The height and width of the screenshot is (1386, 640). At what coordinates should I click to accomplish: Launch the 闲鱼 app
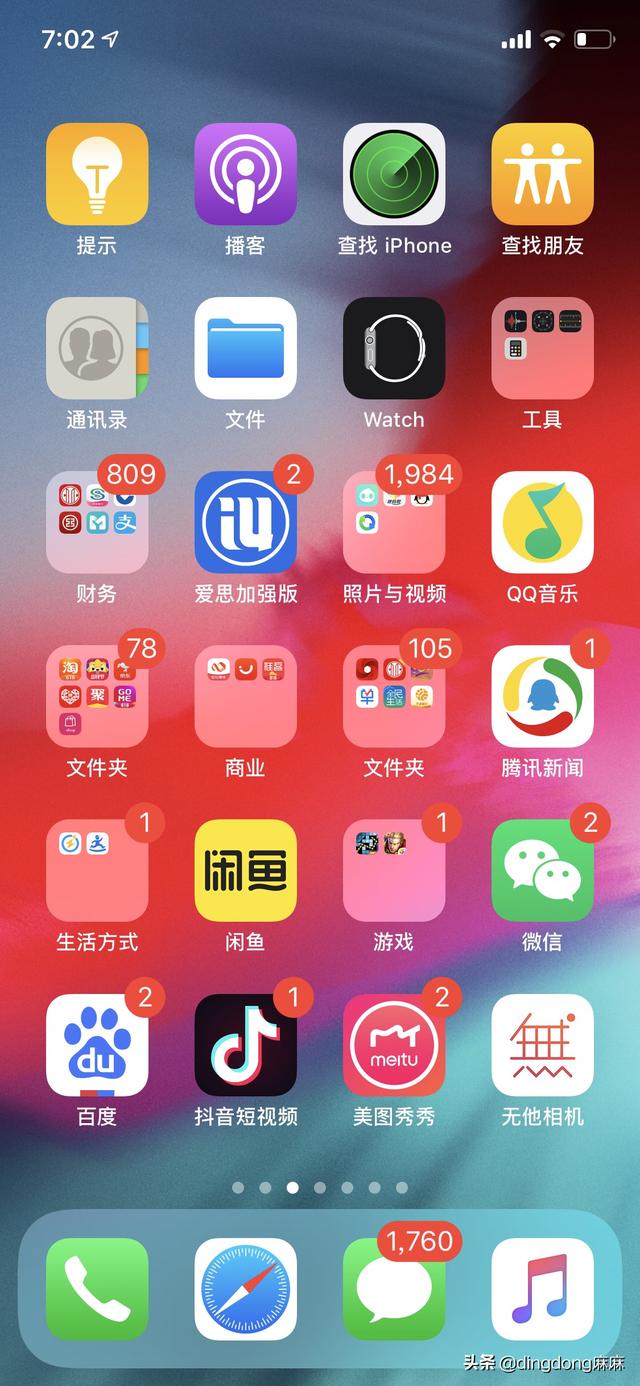pos(245,870)
